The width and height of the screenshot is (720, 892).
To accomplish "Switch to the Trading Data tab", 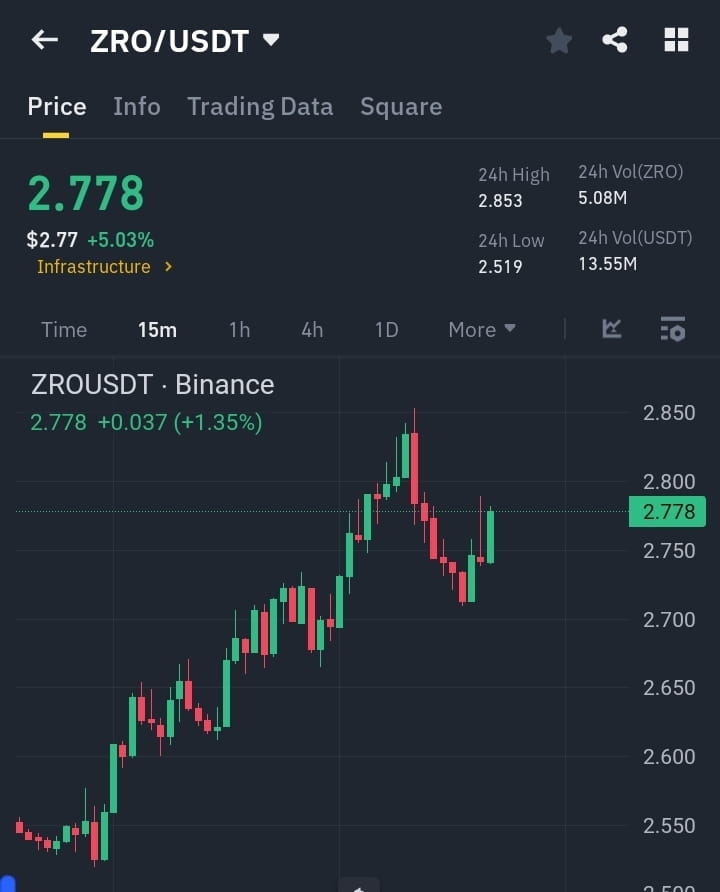I will (x=260, y=106).
